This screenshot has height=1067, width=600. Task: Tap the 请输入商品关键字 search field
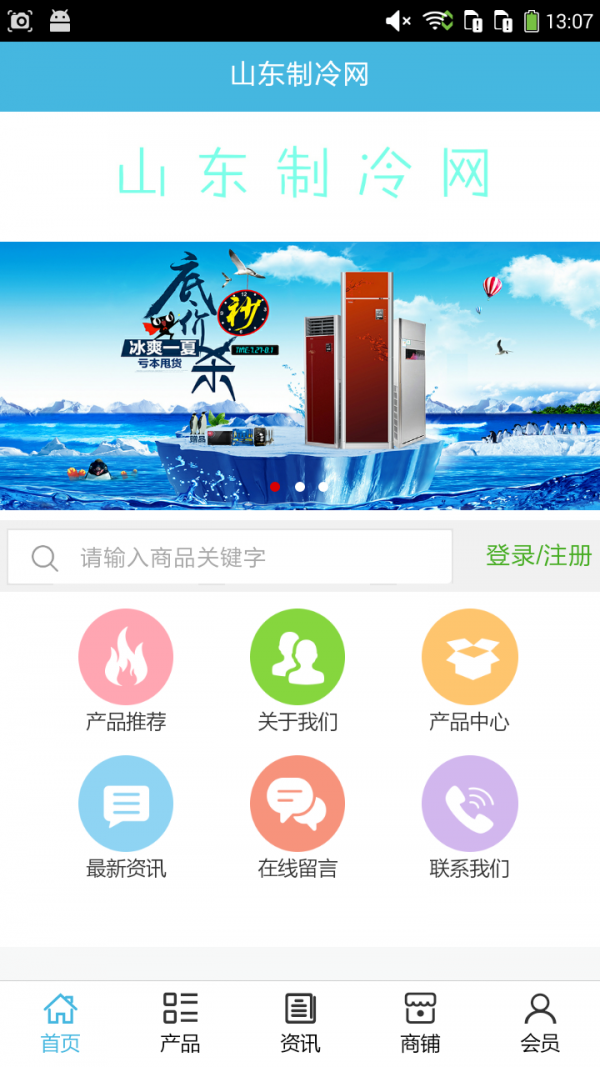coord(230,557)
